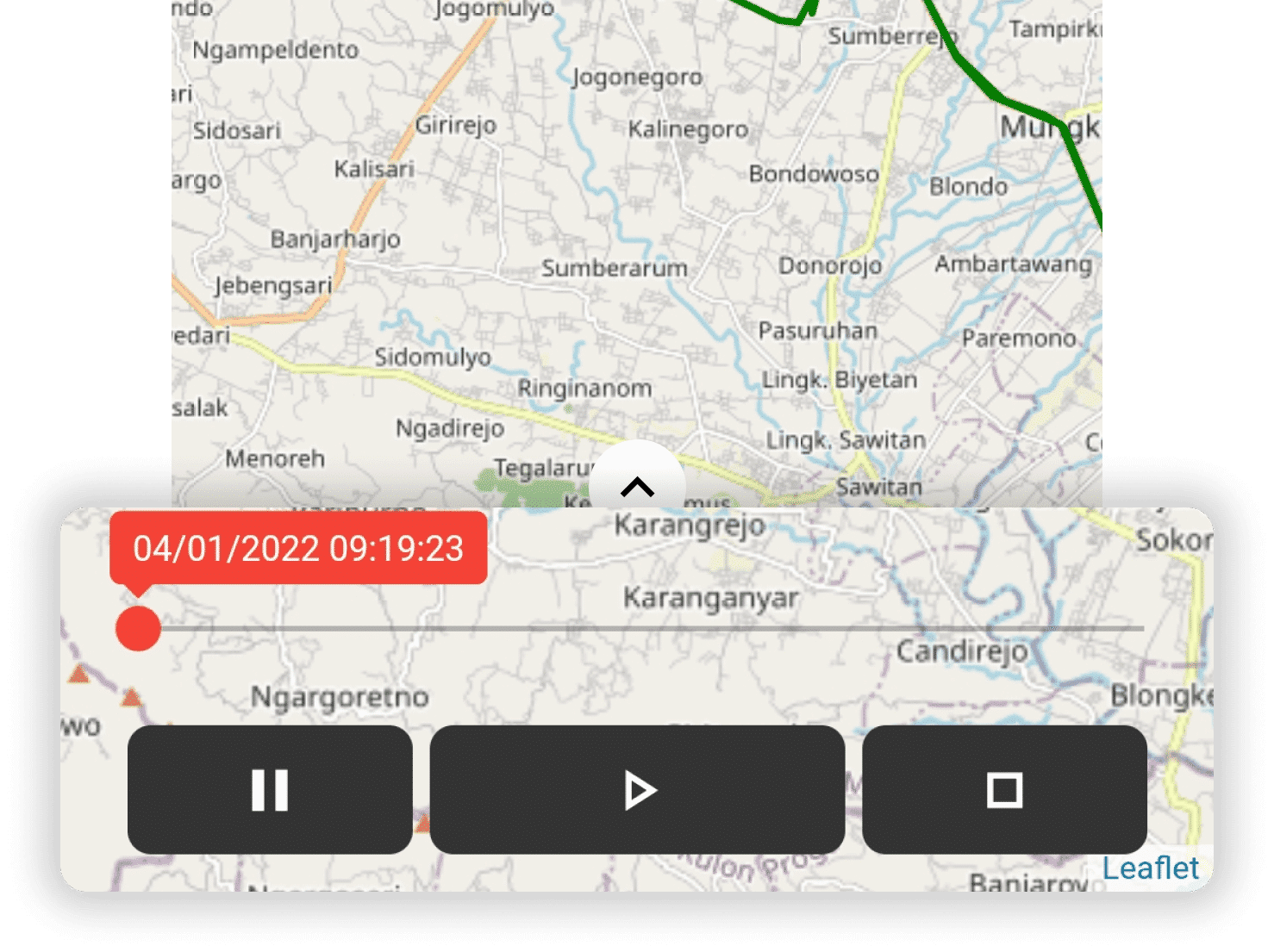The image size is (1274, 952).
Task: Pause the route playback
Action: (270, 789)
